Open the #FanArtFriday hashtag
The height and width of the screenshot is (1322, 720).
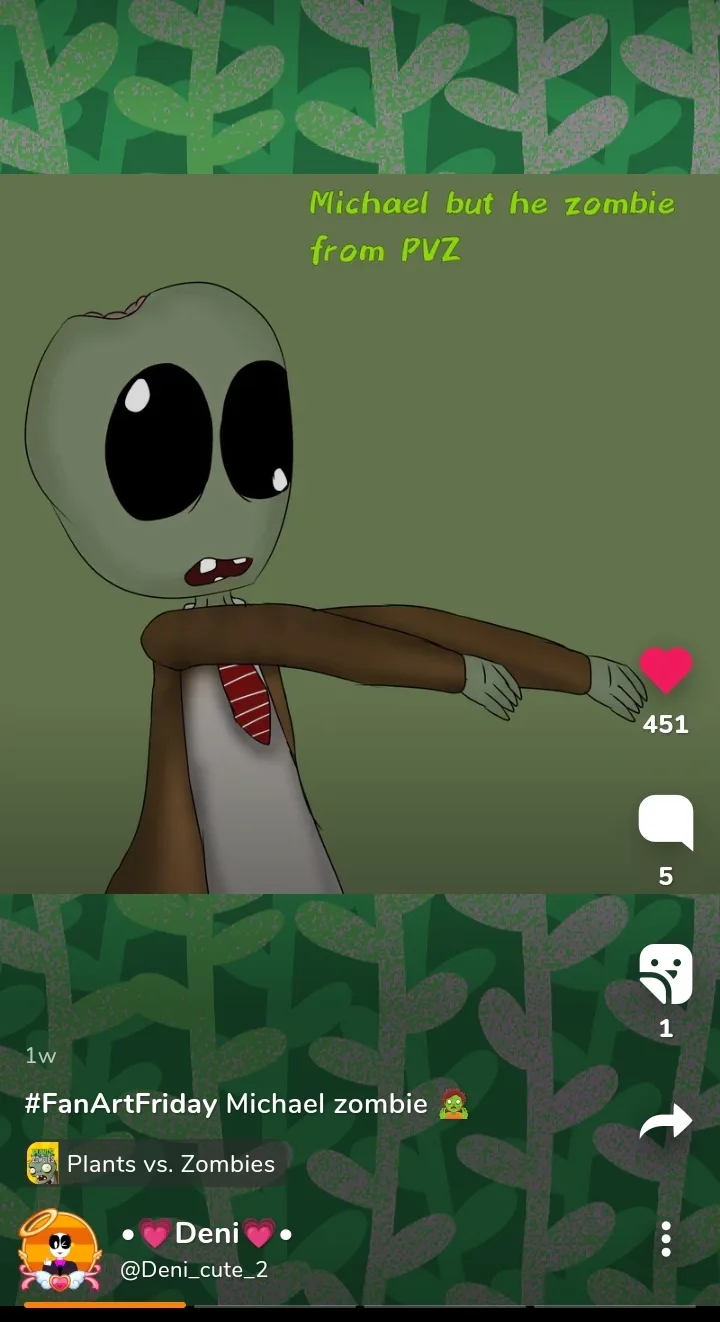tap(121, 1104)
